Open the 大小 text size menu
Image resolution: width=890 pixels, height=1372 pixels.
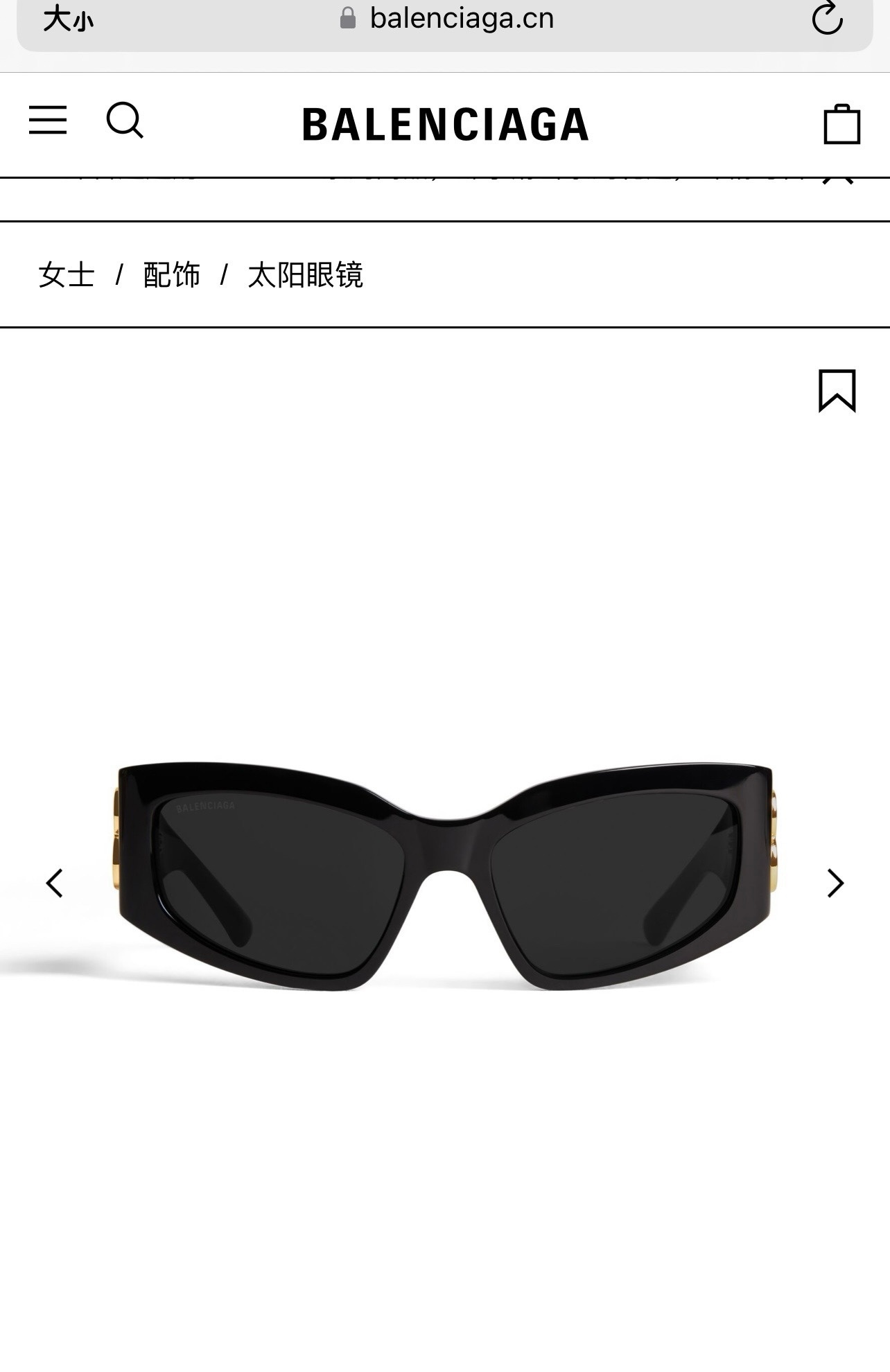[x=68, y=20]
